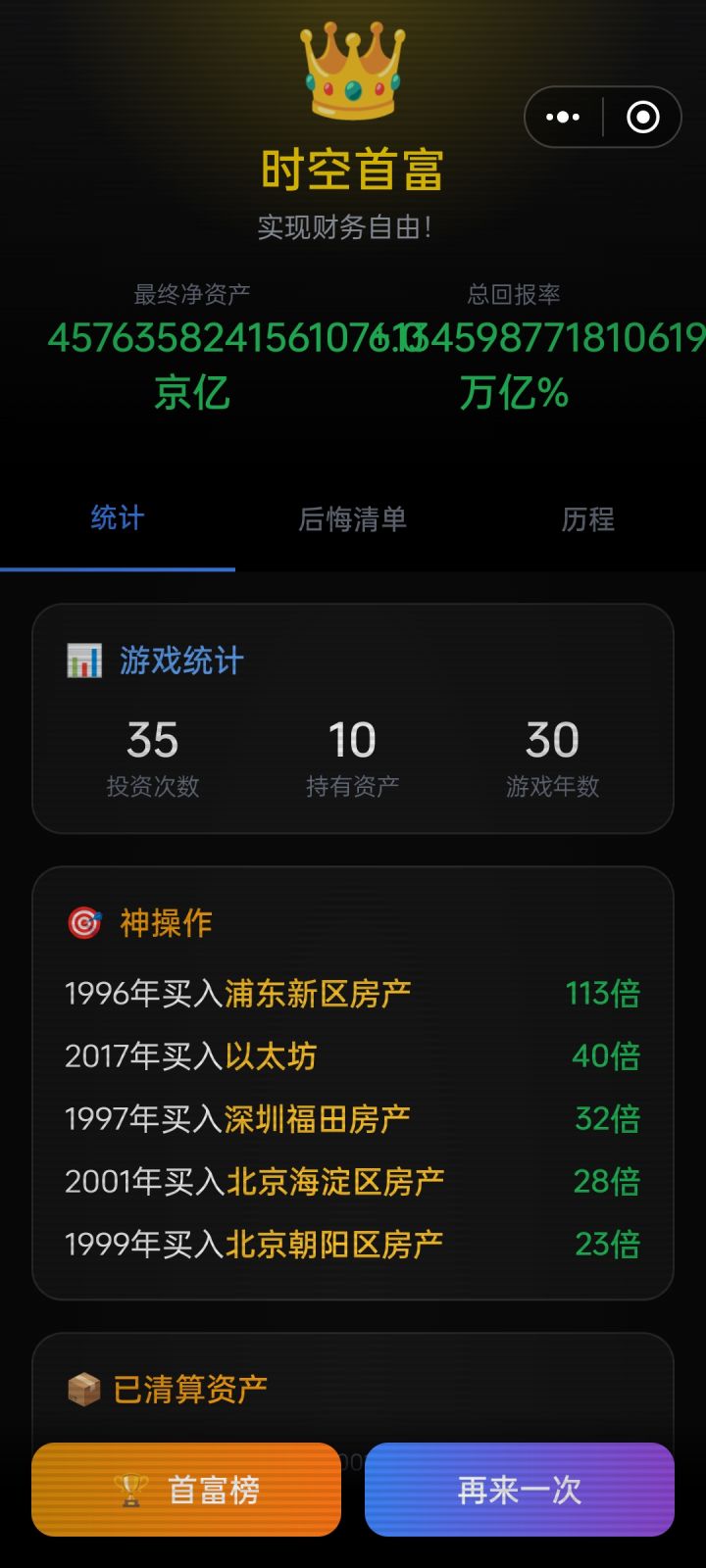Tap the package box icon beside 已清算资产
Viewport: 706px width, 1568px height.
(84, 1388)
